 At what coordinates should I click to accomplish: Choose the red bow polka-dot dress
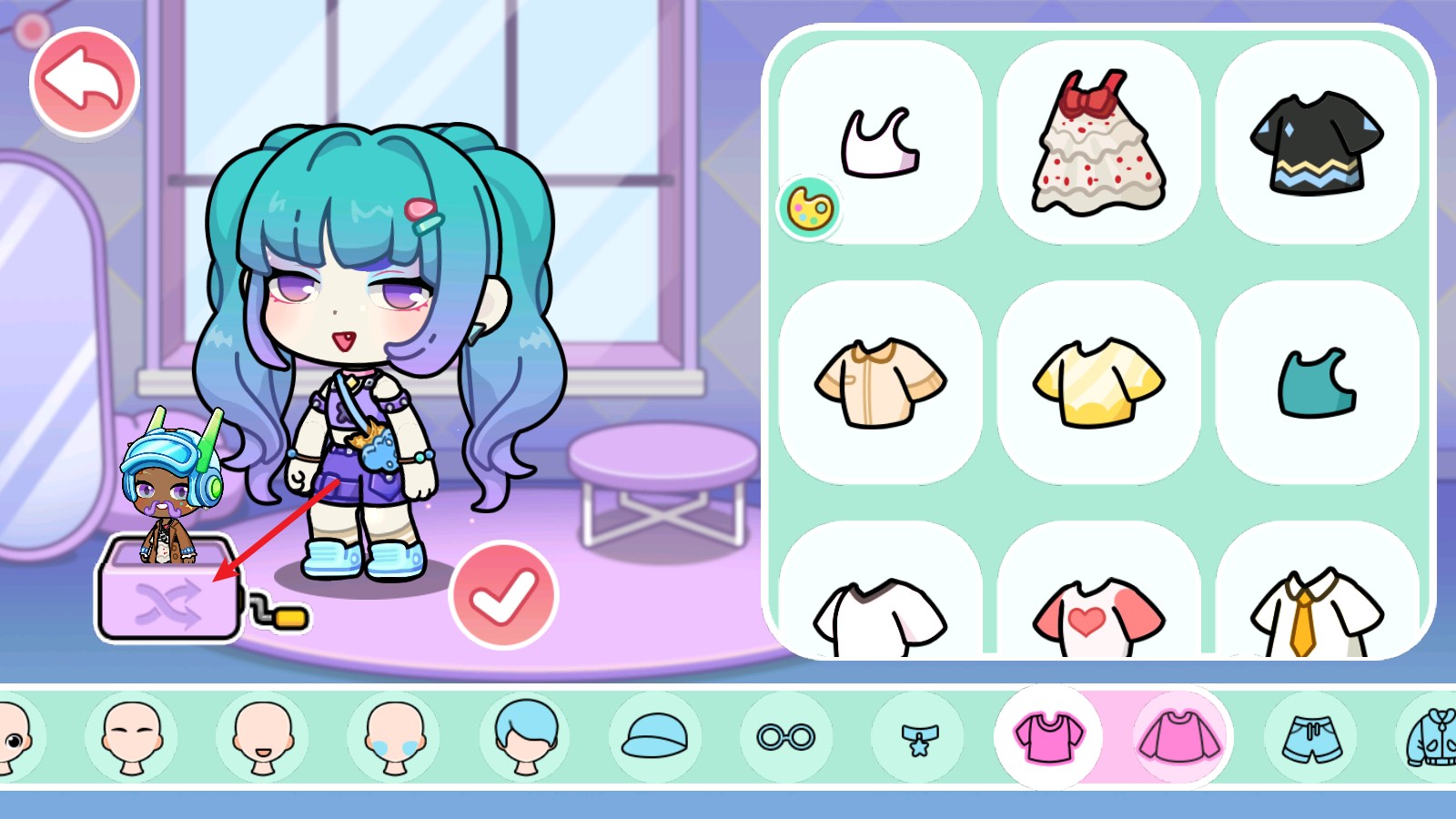click(x=1098, y=143)
